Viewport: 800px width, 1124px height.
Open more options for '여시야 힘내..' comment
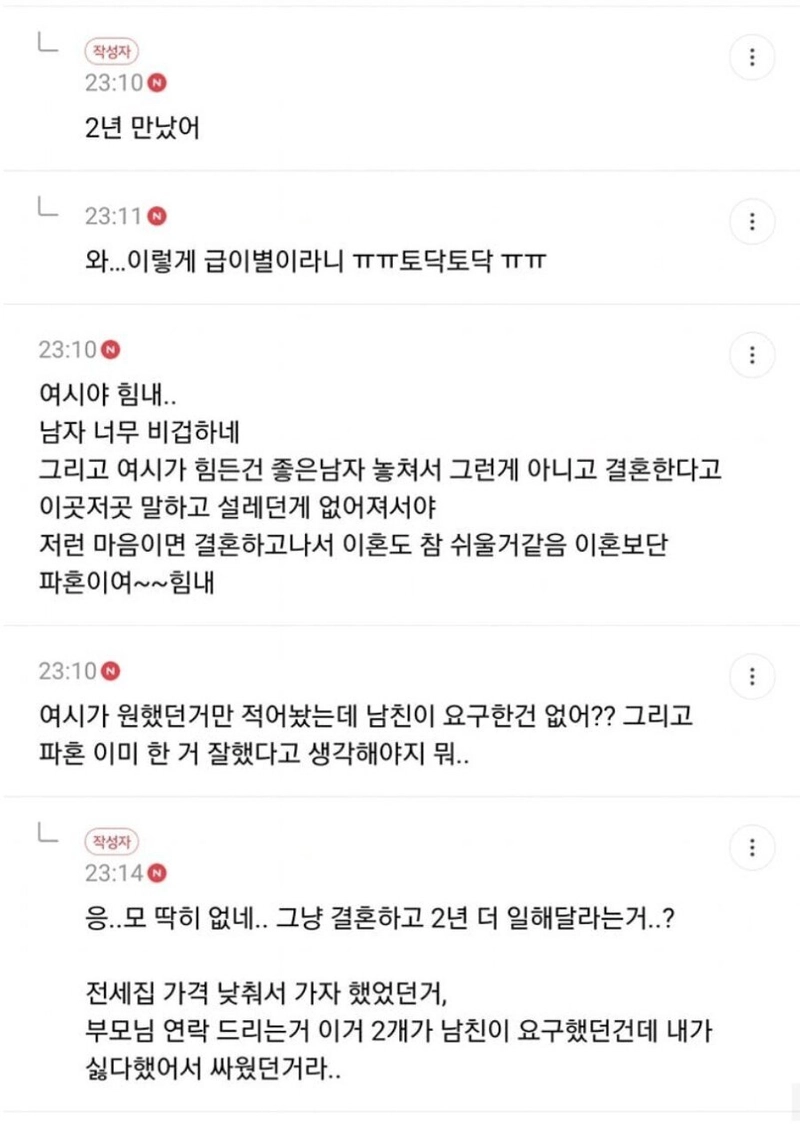752,354
